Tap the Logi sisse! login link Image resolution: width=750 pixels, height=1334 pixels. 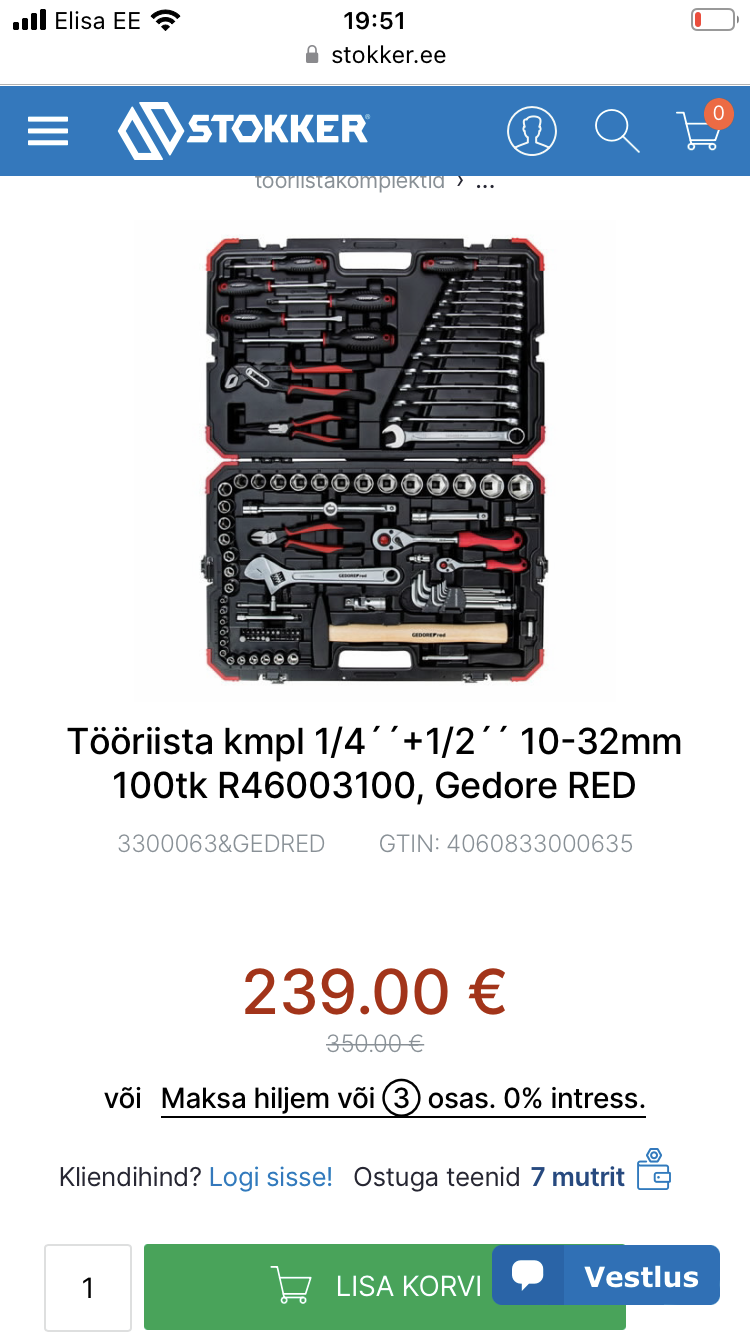(270, 1177)
